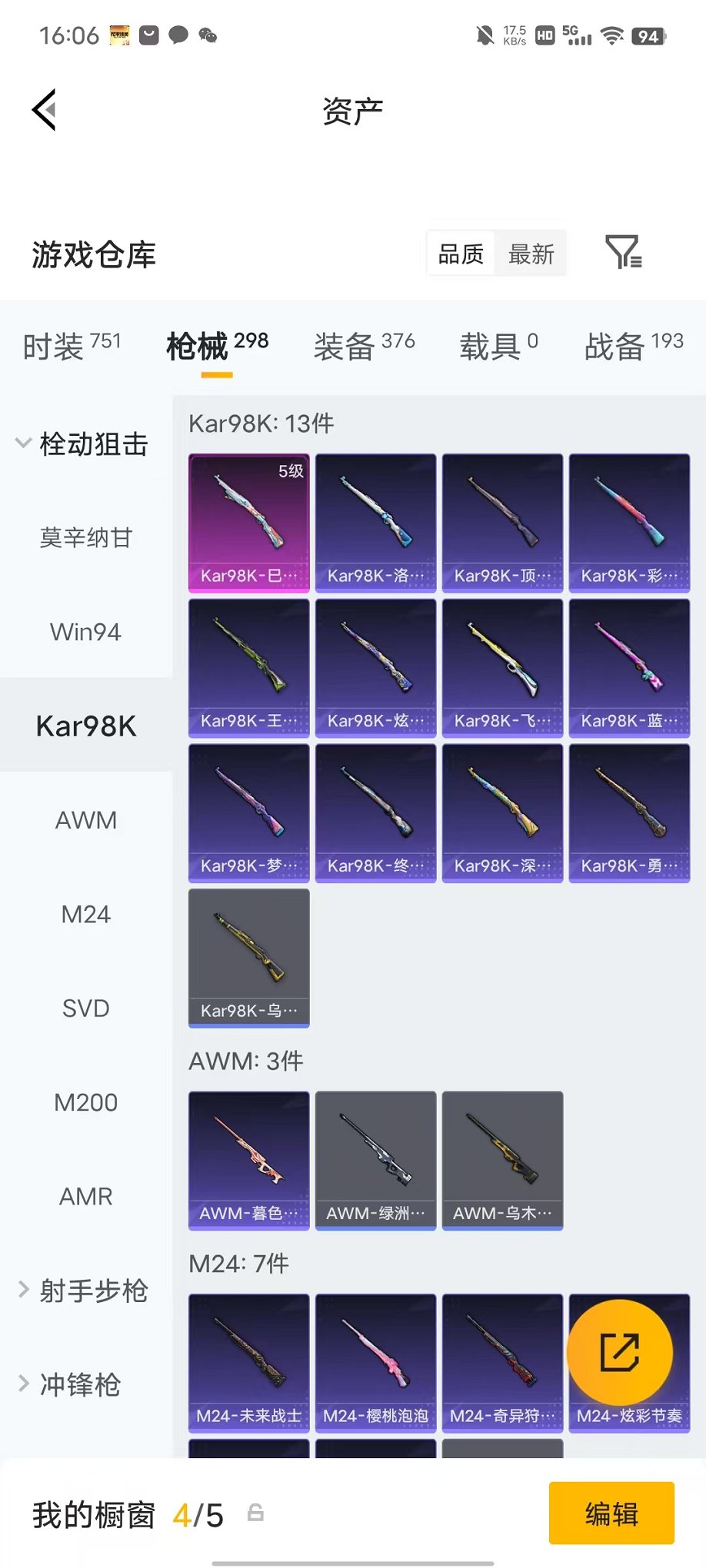Open the filter funnel icon
Screen dimensions: 706x1568
[x=624, y=252]
